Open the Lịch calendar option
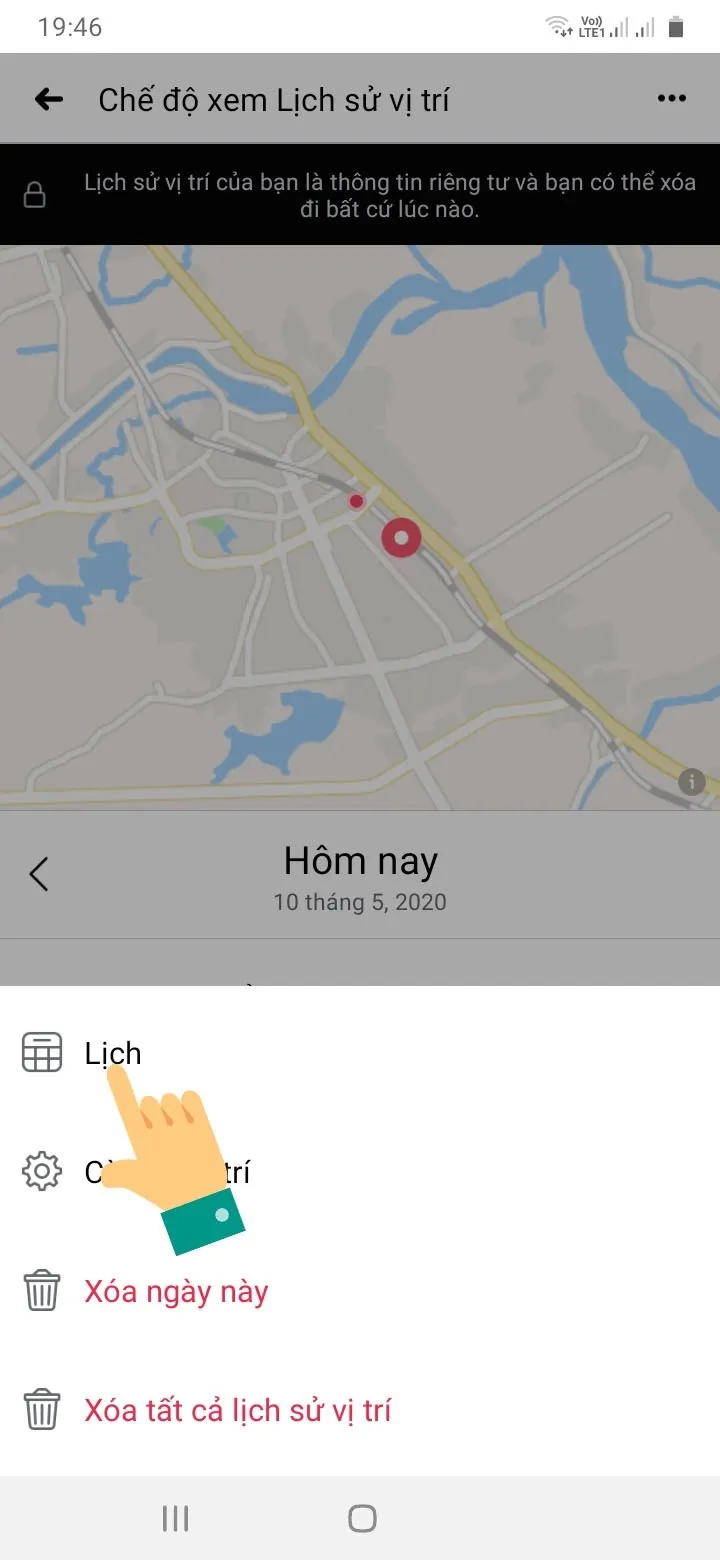Image resolution: width=720 pixels, height=1560 pixels. [112, 1053]
